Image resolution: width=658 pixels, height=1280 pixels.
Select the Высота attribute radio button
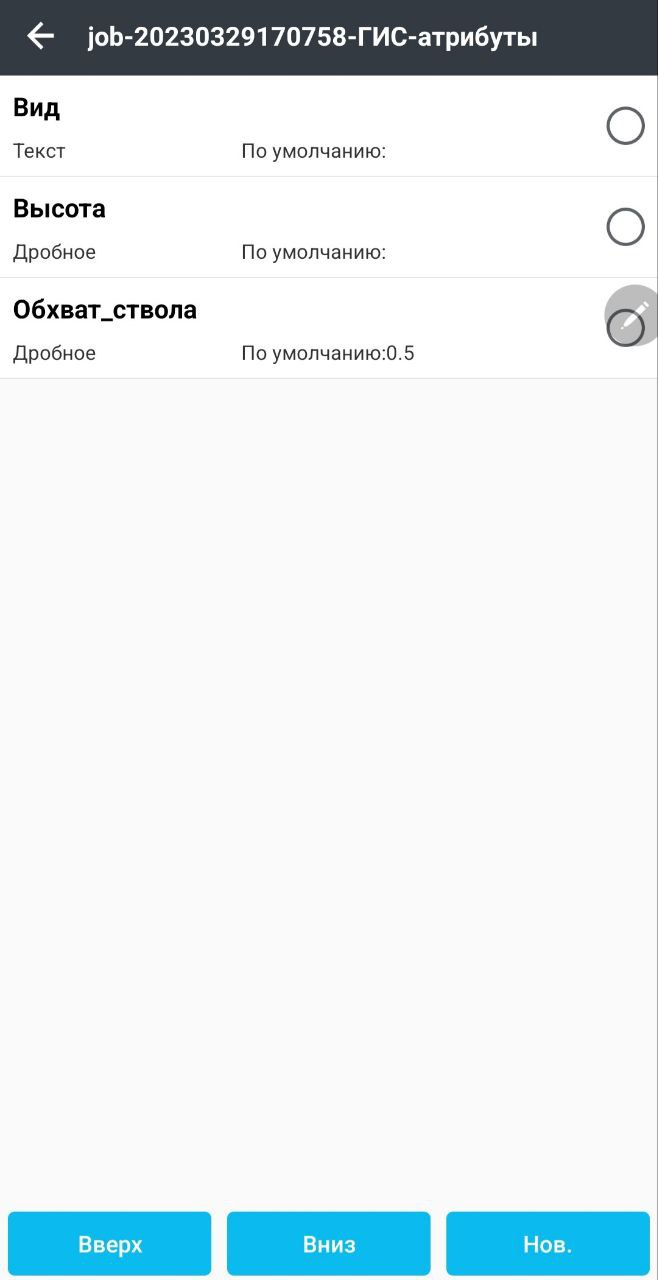click(x=626, y=227)
